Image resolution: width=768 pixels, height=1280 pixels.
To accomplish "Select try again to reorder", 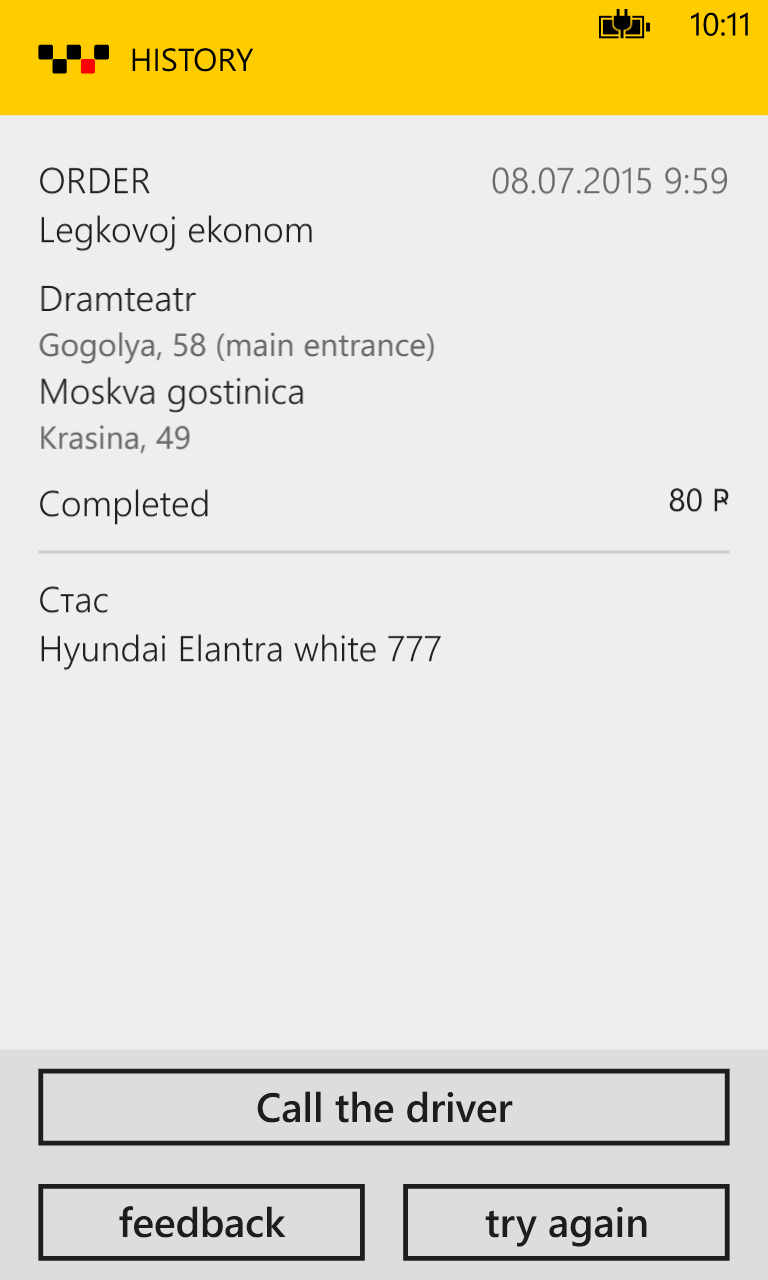I will pos(566,1222).
